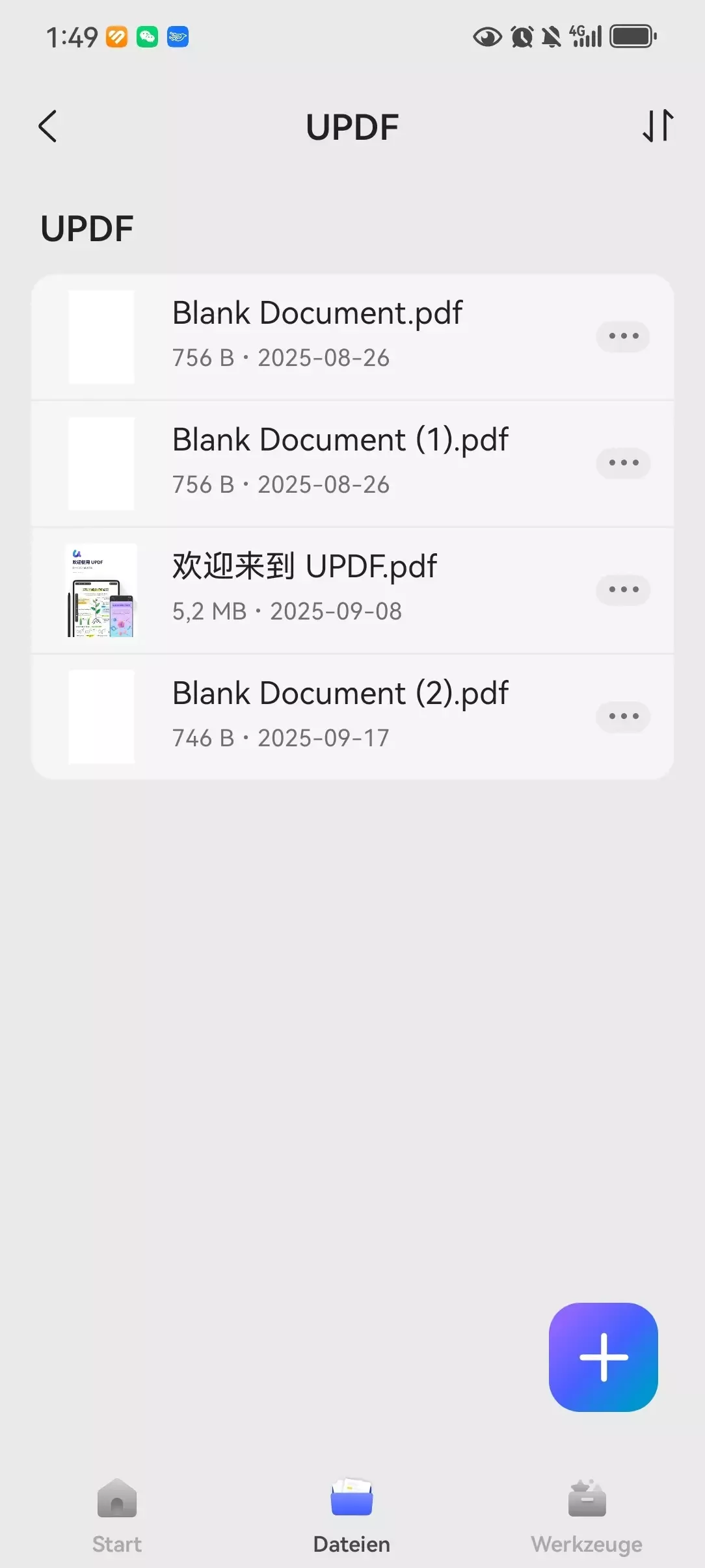Open the Werkzeuge tools section
The image size is (705, 1568).
[585, 1515]
